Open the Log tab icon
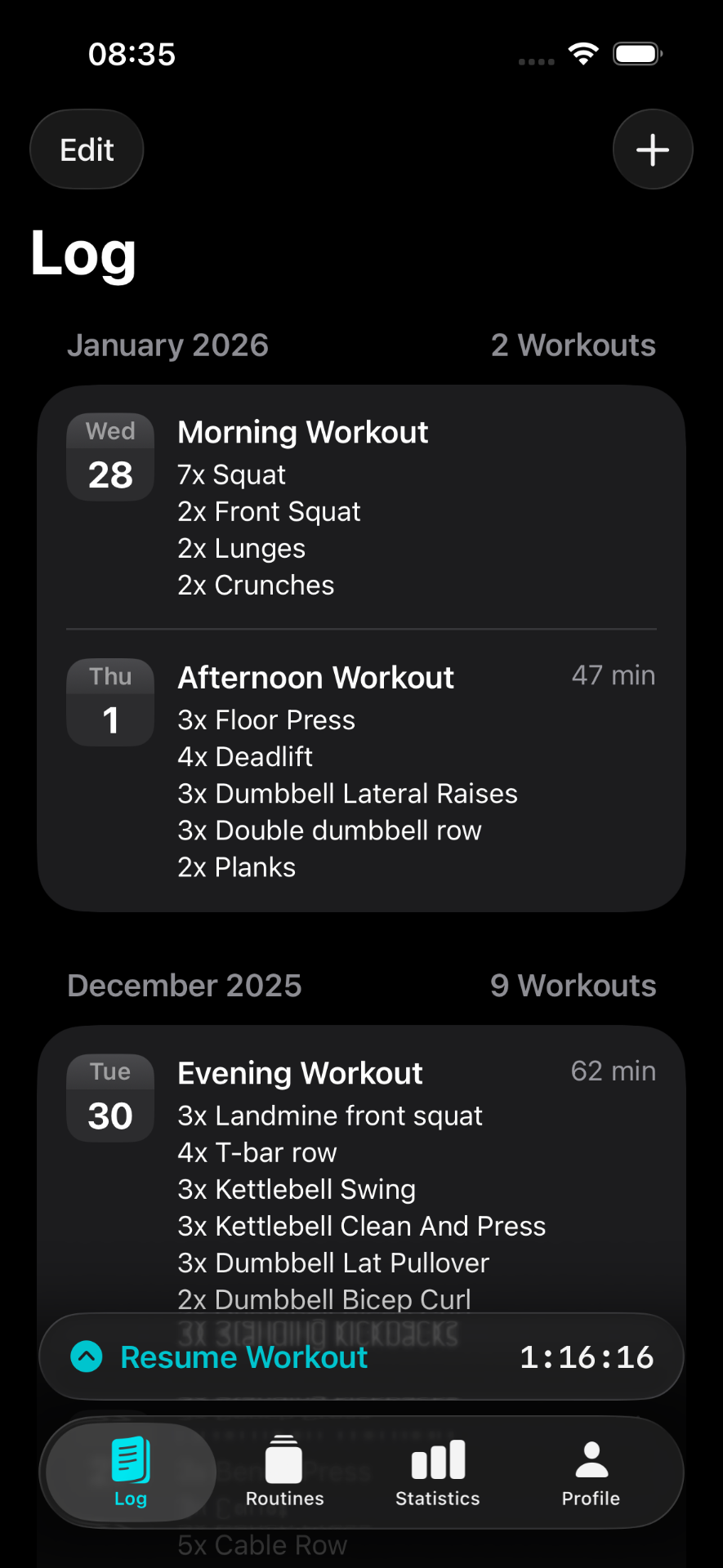This screenshot has width=723, height=1568. [x=130, y=1462]
